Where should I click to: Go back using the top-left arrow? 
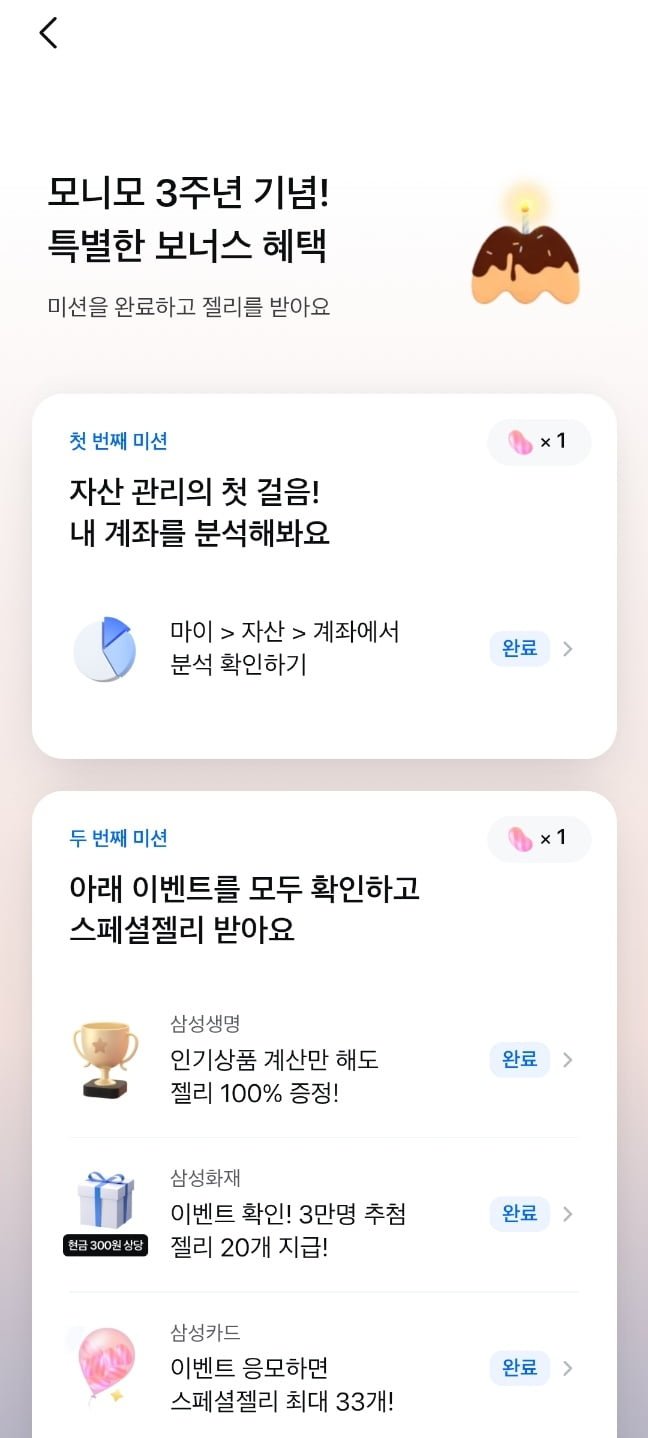pos(48,33)
